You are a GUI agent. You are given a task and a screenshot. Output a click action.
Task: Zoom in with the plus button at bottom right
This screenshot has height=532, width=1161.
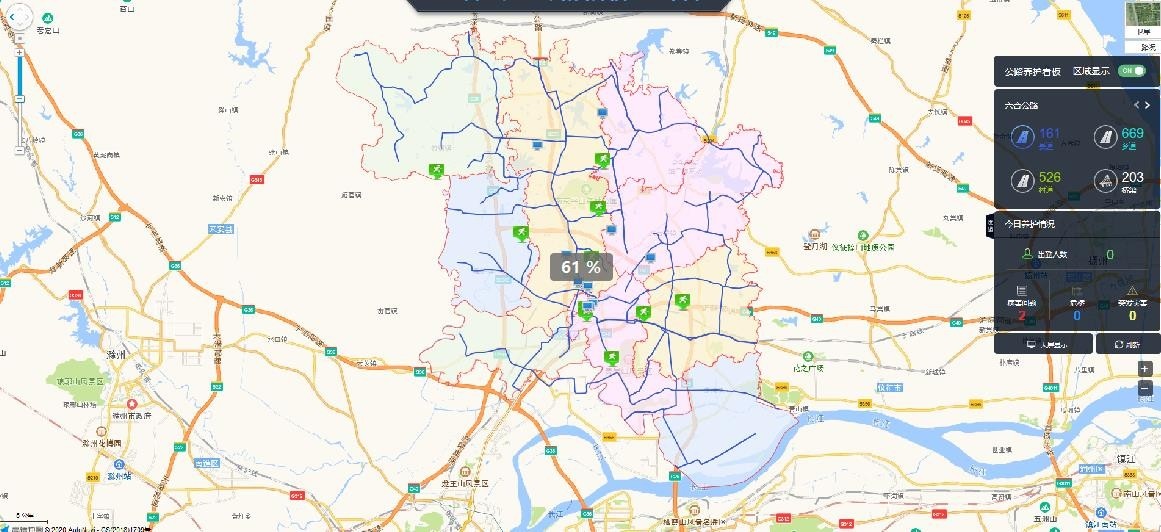(x=1145, y=369)
